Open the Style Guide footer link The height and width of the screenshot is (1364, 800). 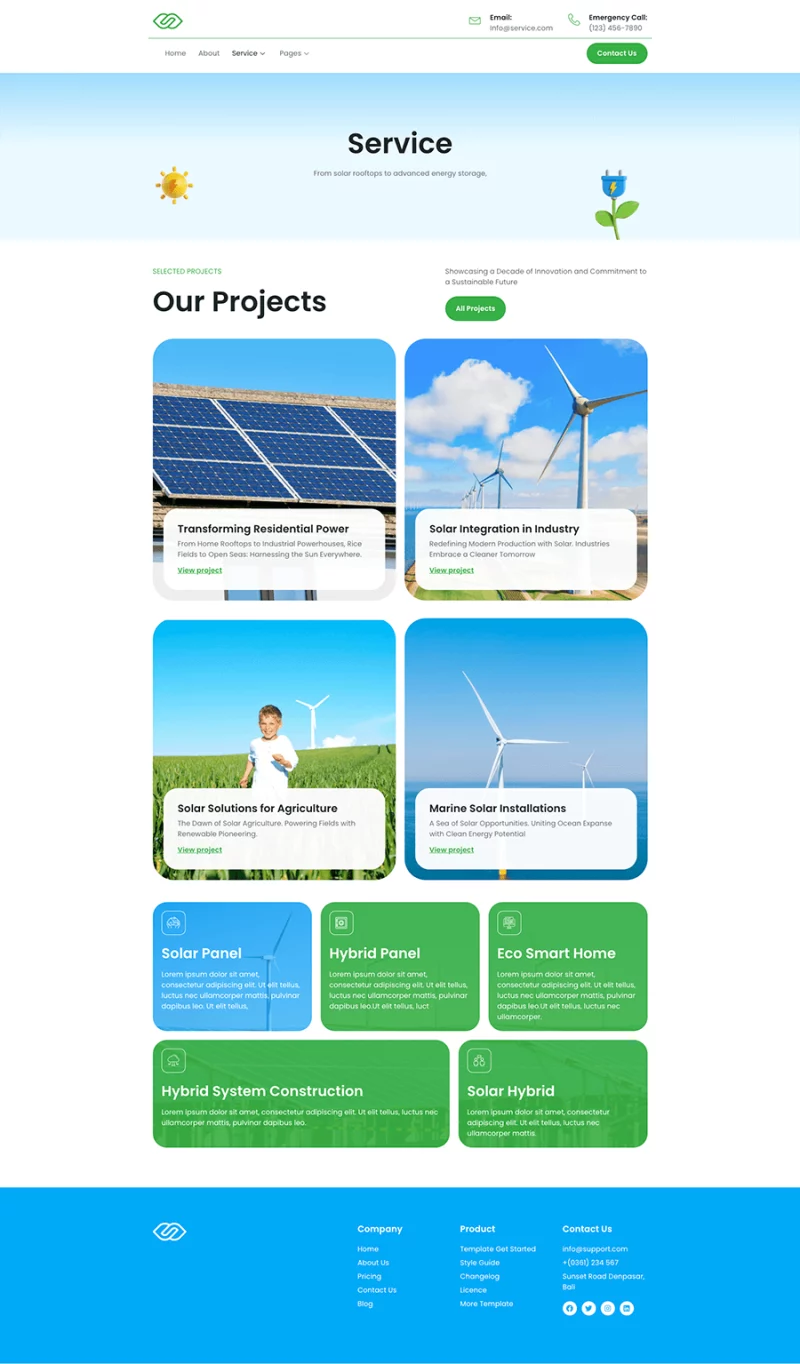click(480, 1263)
